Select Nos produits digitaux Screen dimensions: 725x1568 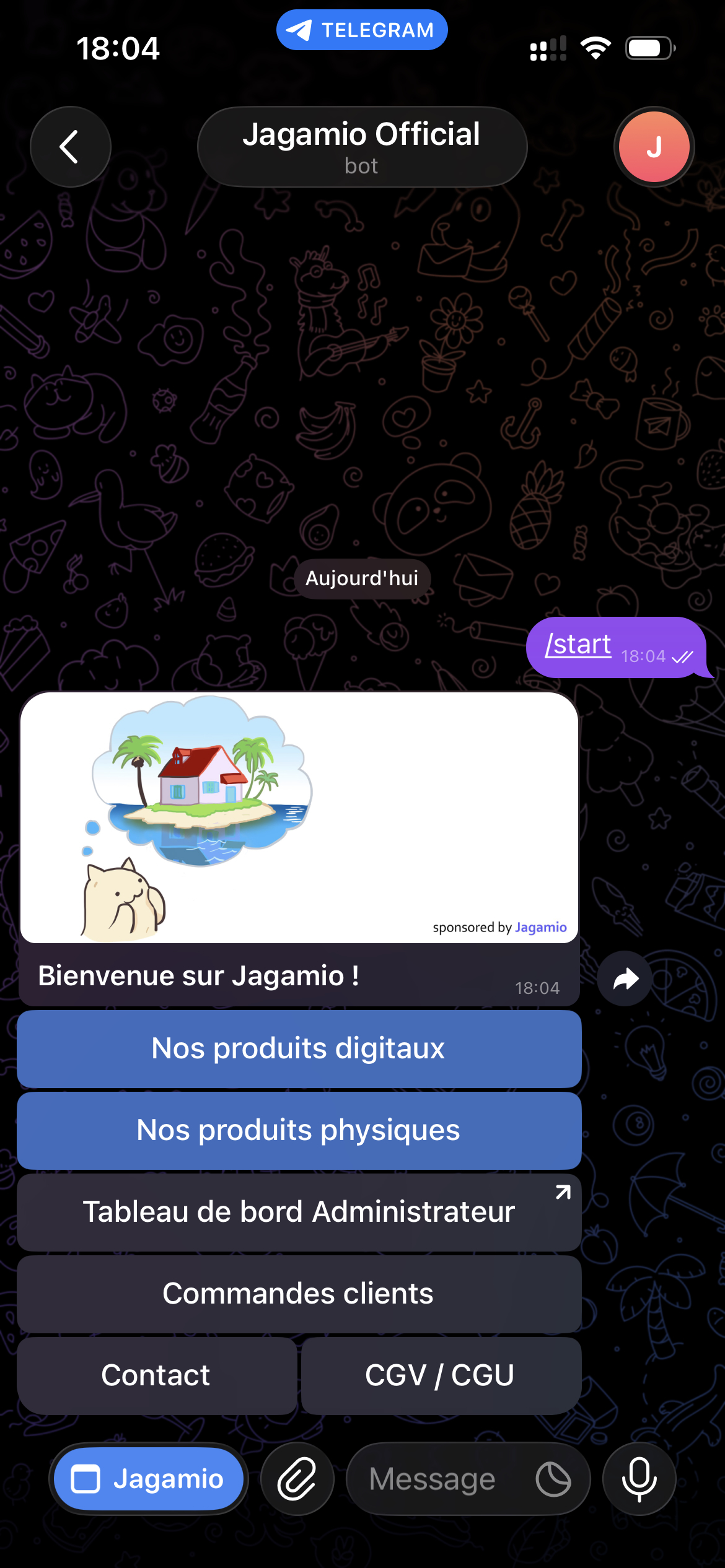tap(299, 1049)
